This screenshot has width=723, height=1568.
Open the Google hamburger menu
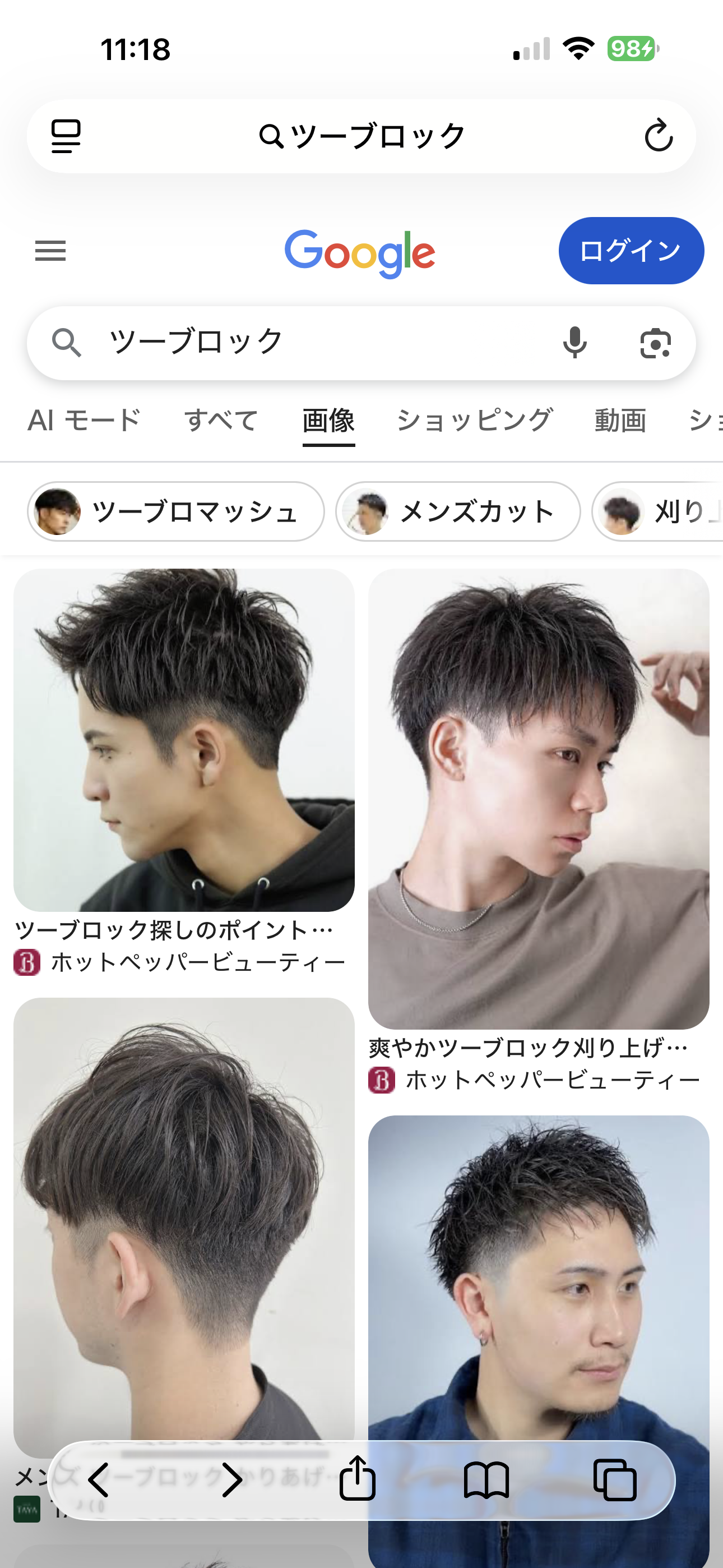[50, 251]
